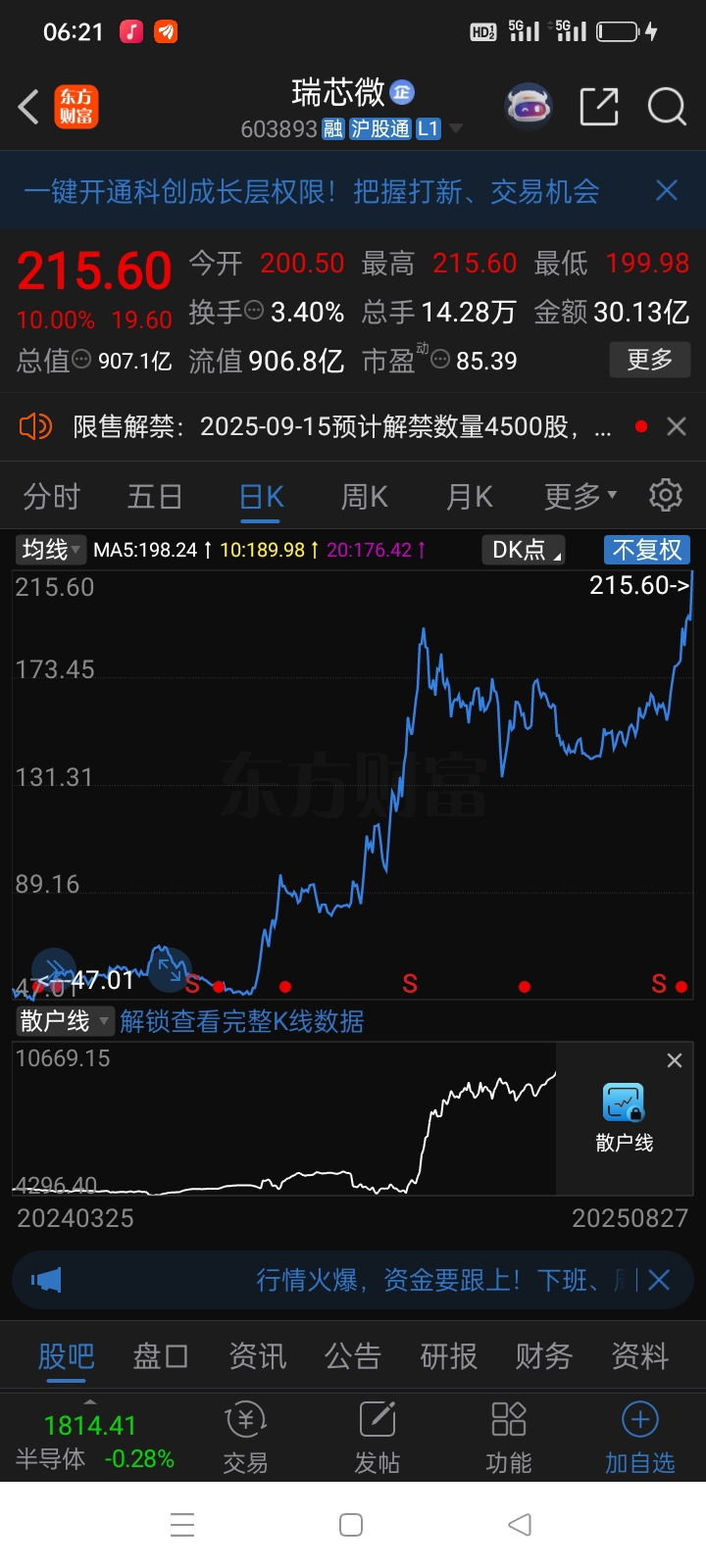
Task: Select the 月K chart tab
Action: (469, 497)
